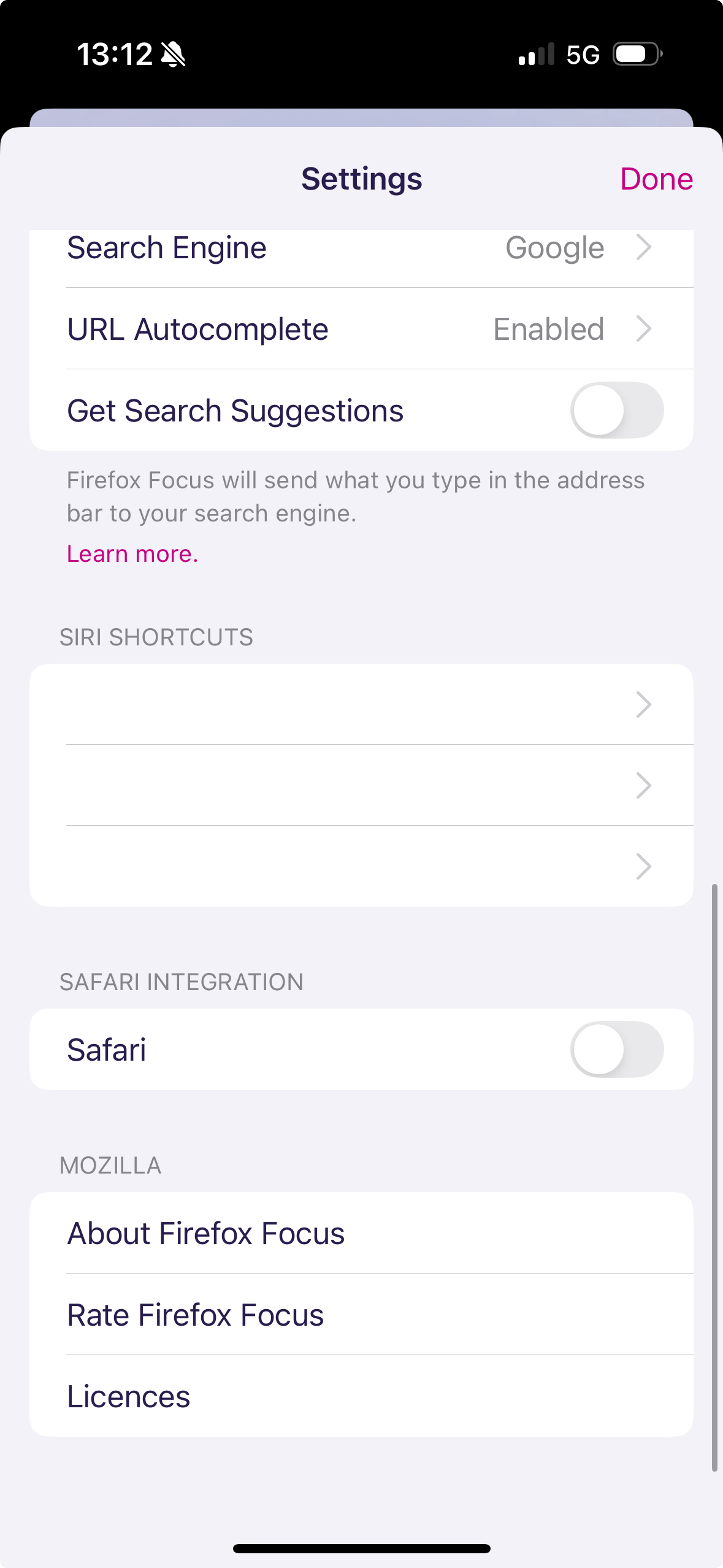The height and width of the screenshot is (1568, 723).
Task: View the Licences page
Action: [x=361, y=1396]
